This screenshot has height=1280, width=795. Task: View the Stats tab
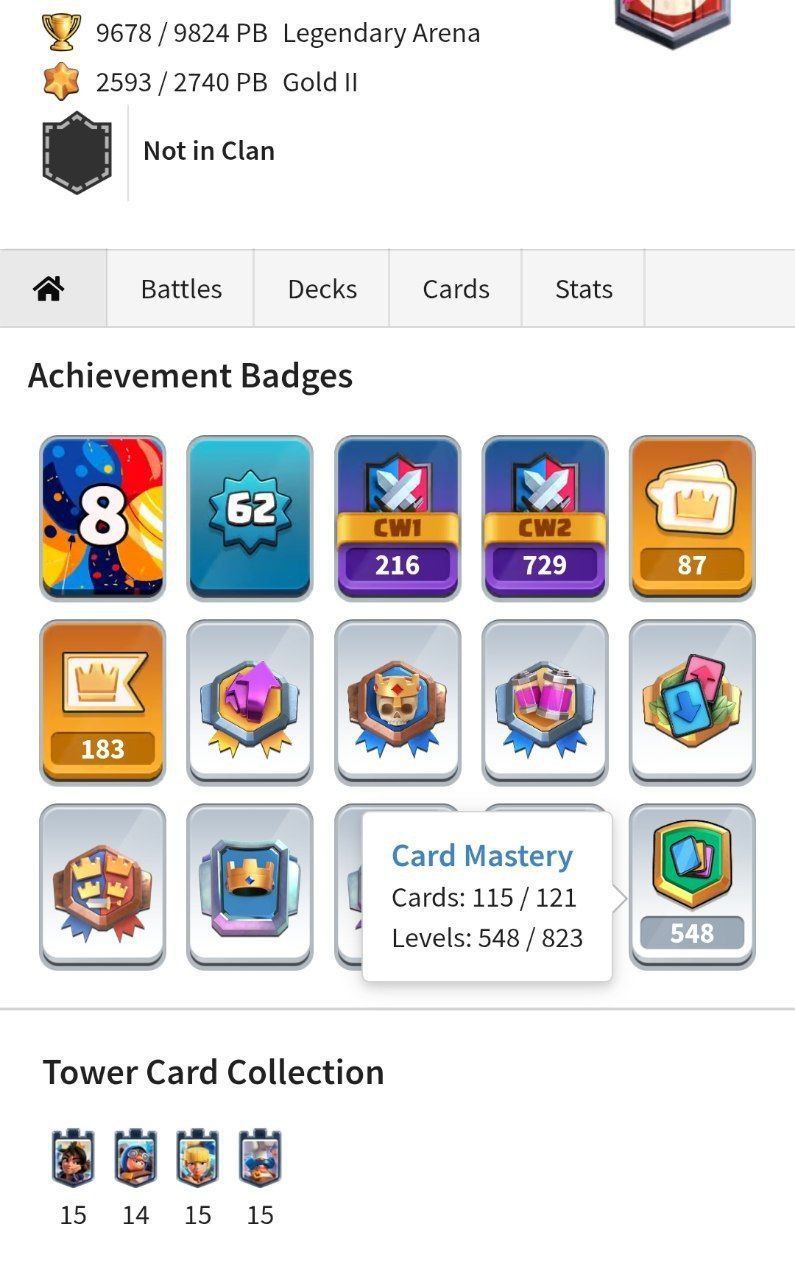pyautogui.click(x=583, y=289)
